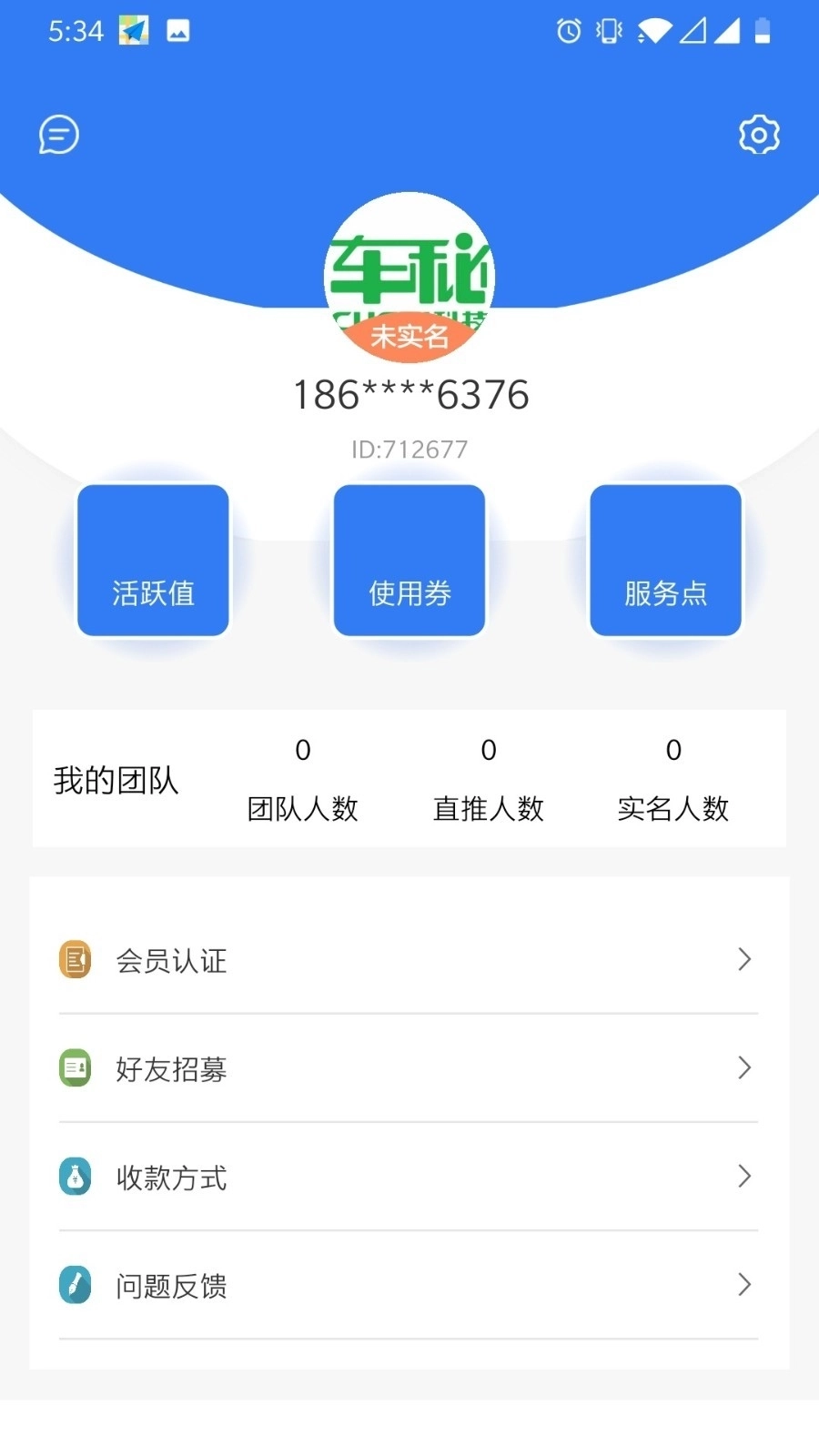The image size is (819, 1456).
Task: Open the 问题反馈 feedback page
Action: (x=745, y=1285)
